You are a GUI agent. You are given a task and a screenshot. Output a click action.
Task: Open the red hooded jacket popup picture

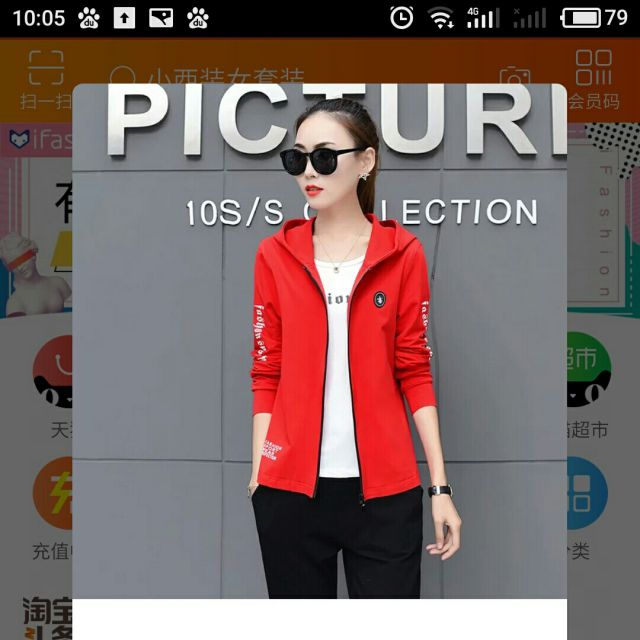(x=320, y=341)
